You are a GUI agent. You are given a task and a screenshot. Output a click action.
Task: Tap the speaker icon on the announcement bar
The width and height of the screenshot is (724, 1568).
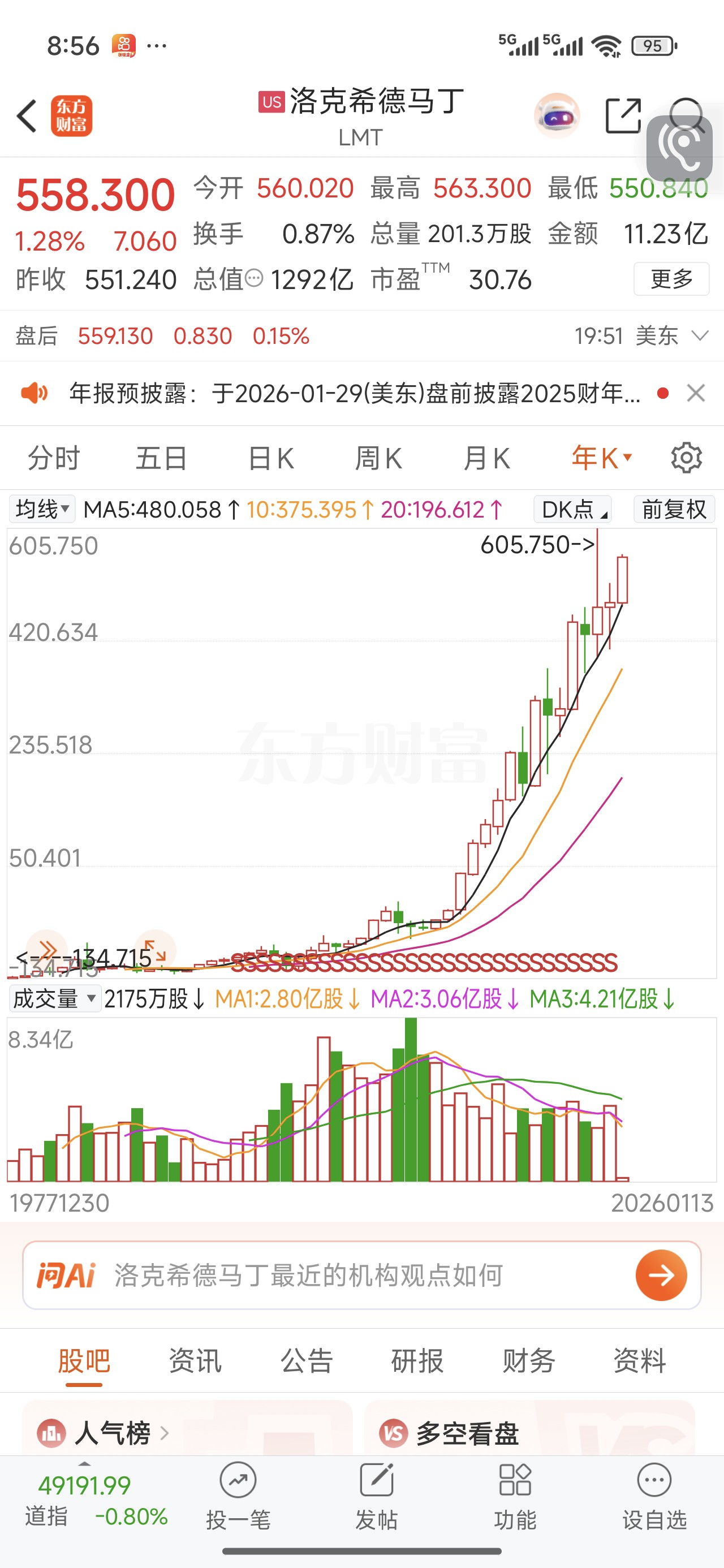tap(35, 393)
